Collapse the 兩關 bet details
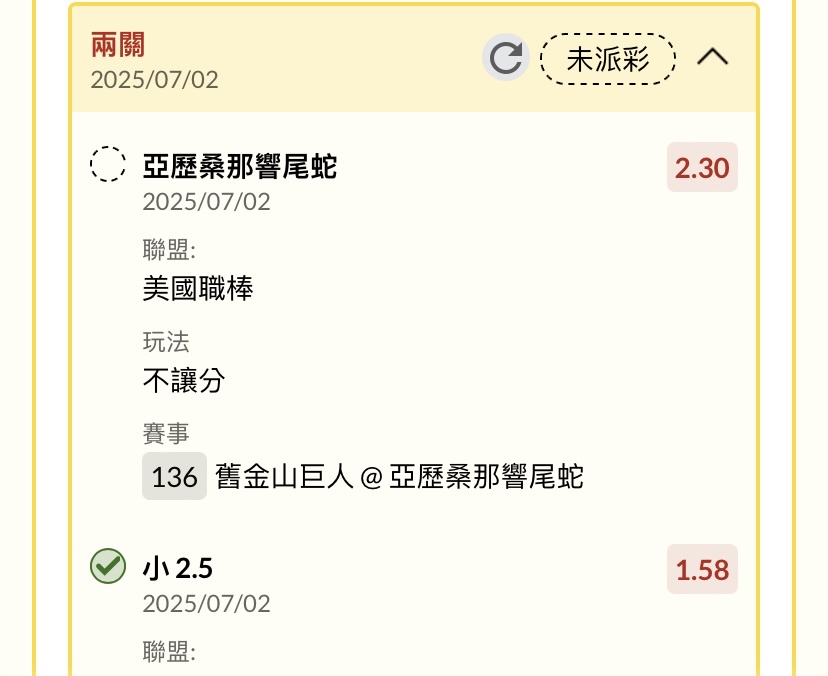 [712, 58]
